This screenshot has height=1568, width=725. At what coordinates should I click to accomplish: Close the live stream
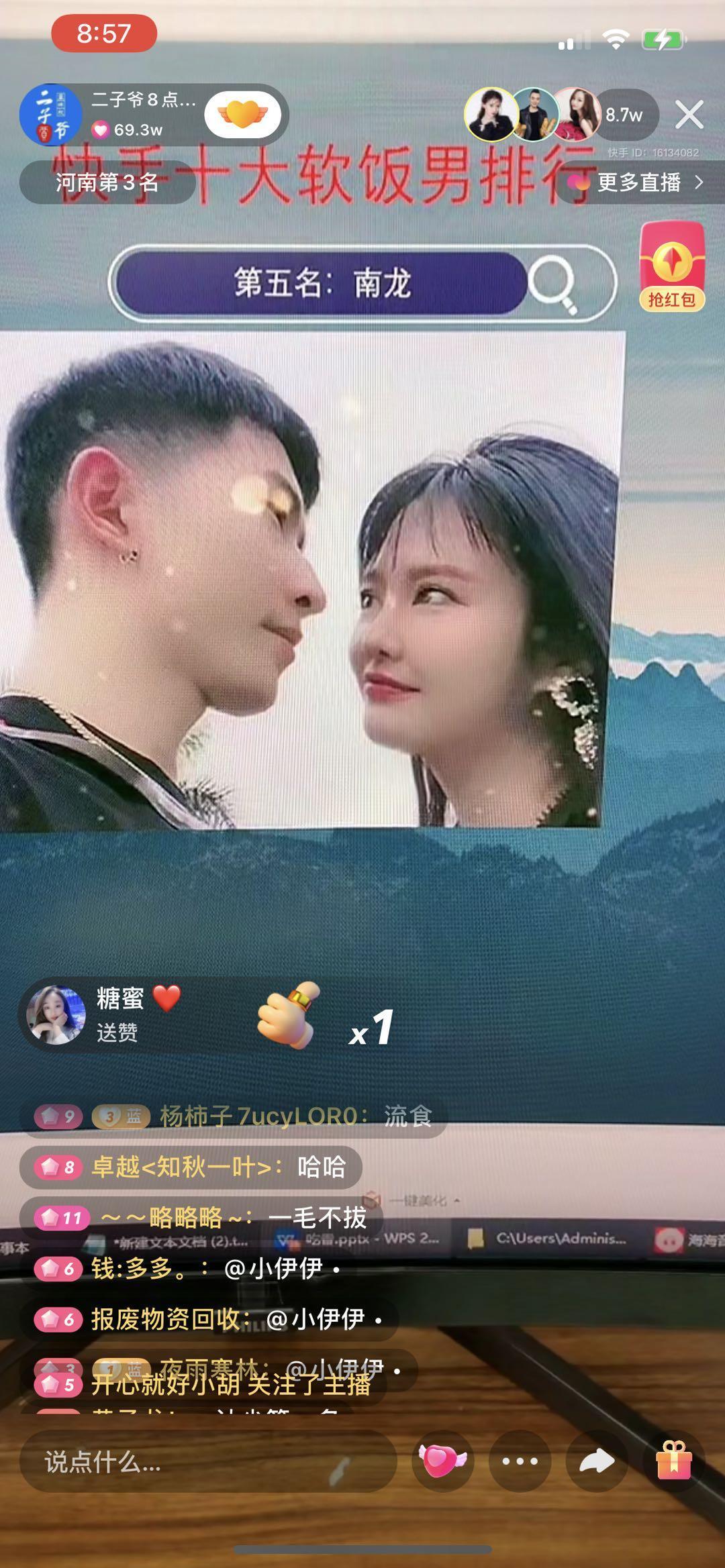[689, 115]
